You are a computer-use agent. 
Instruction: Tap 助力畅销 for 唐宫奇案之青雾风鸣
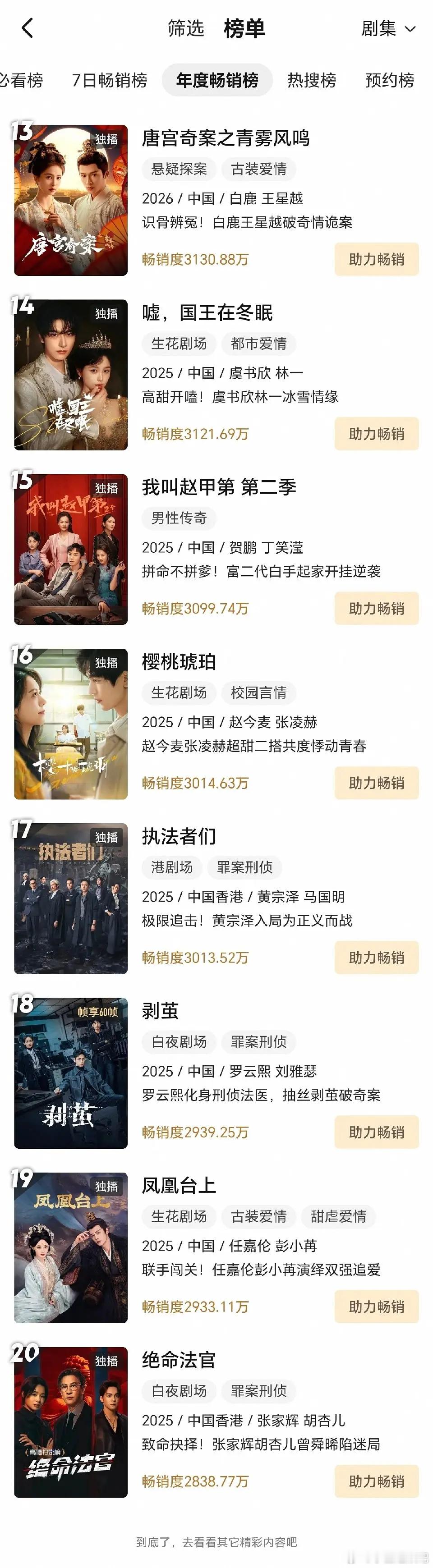pyautogui.click(x=376, y=259)
